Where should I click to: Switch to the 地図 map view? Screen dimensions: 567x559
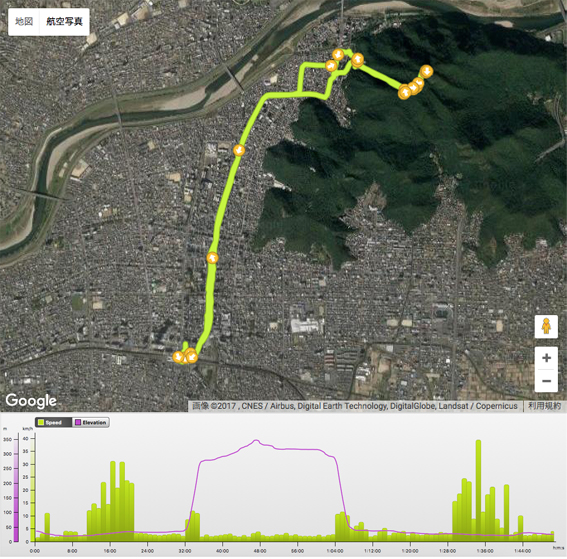(24, 22)
